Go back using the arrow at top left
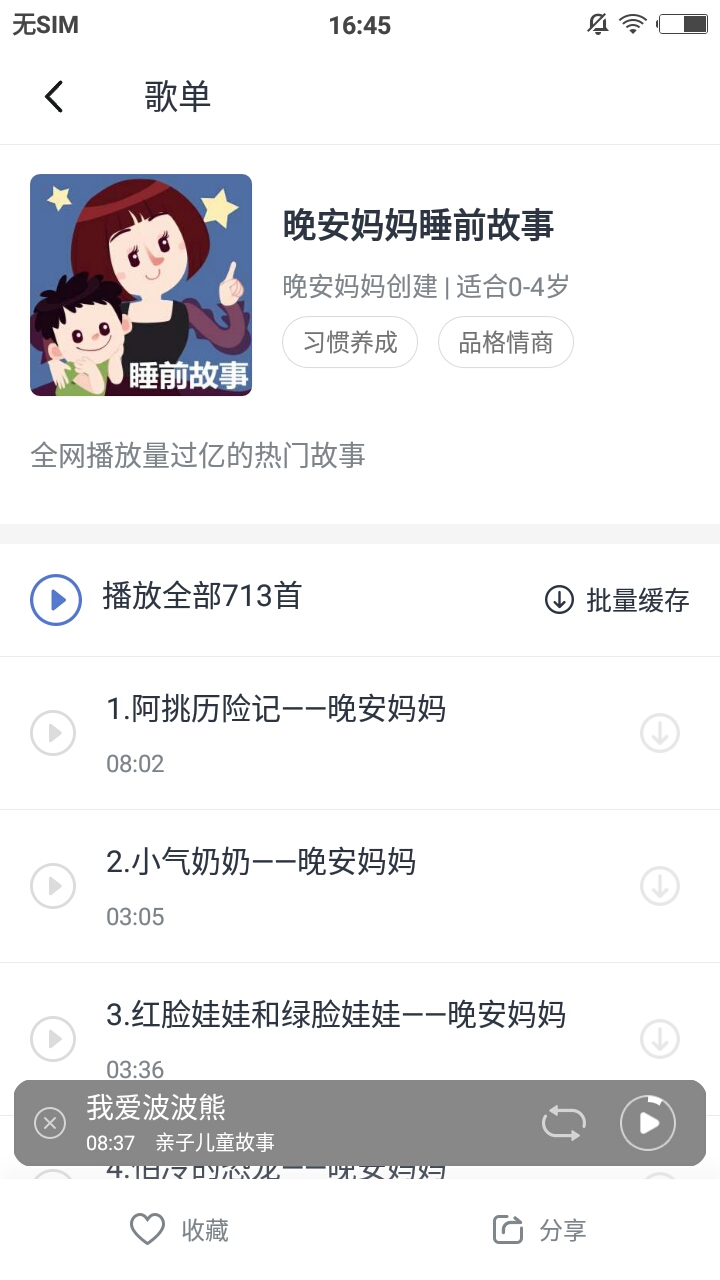The width and height of the screenshot is (720, 1280). 53,97
